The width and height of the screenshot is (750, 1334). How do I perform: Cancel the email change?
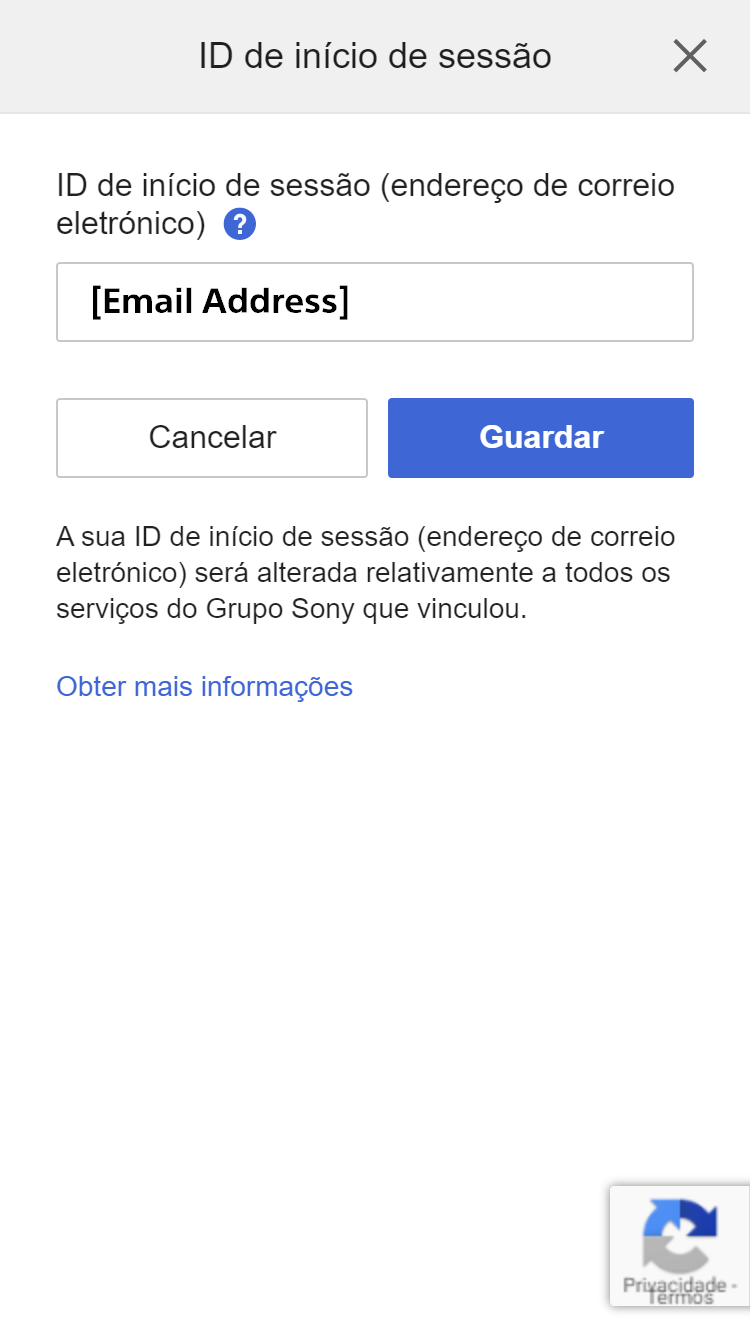[x=212, y=437]
